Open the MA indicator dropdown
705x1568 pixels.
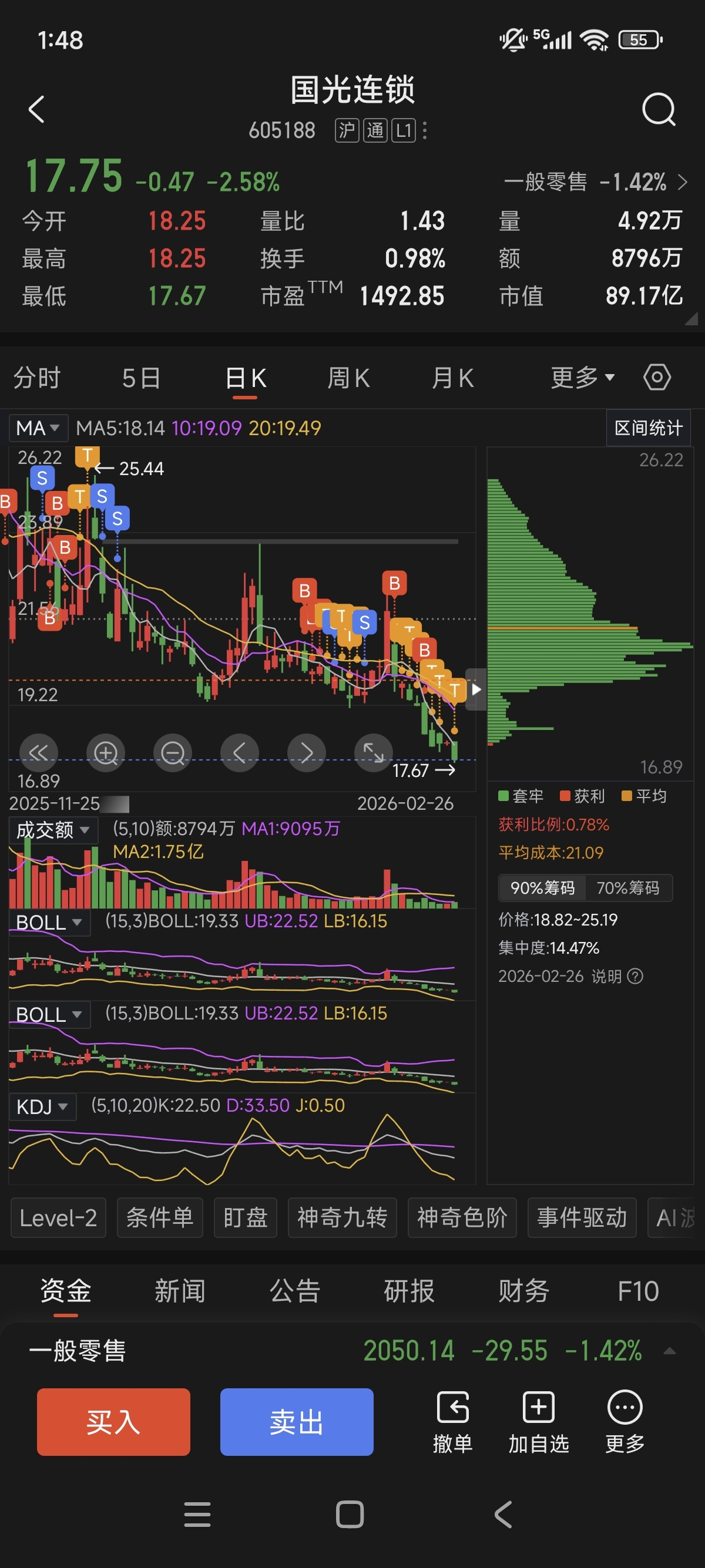tap(38, 428)
